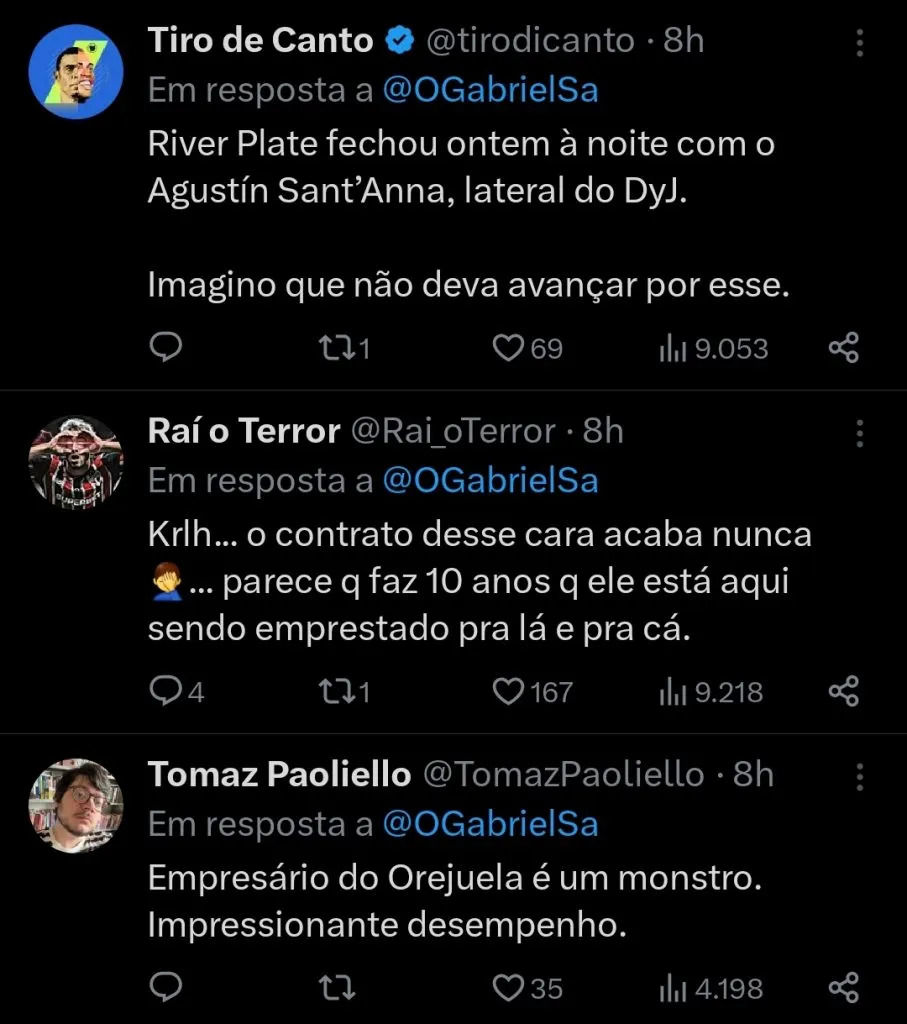Like Tomaz Paoliello's reply
Image resolution: width=907 pixels, height=1024 pixels.
[508, 988]
